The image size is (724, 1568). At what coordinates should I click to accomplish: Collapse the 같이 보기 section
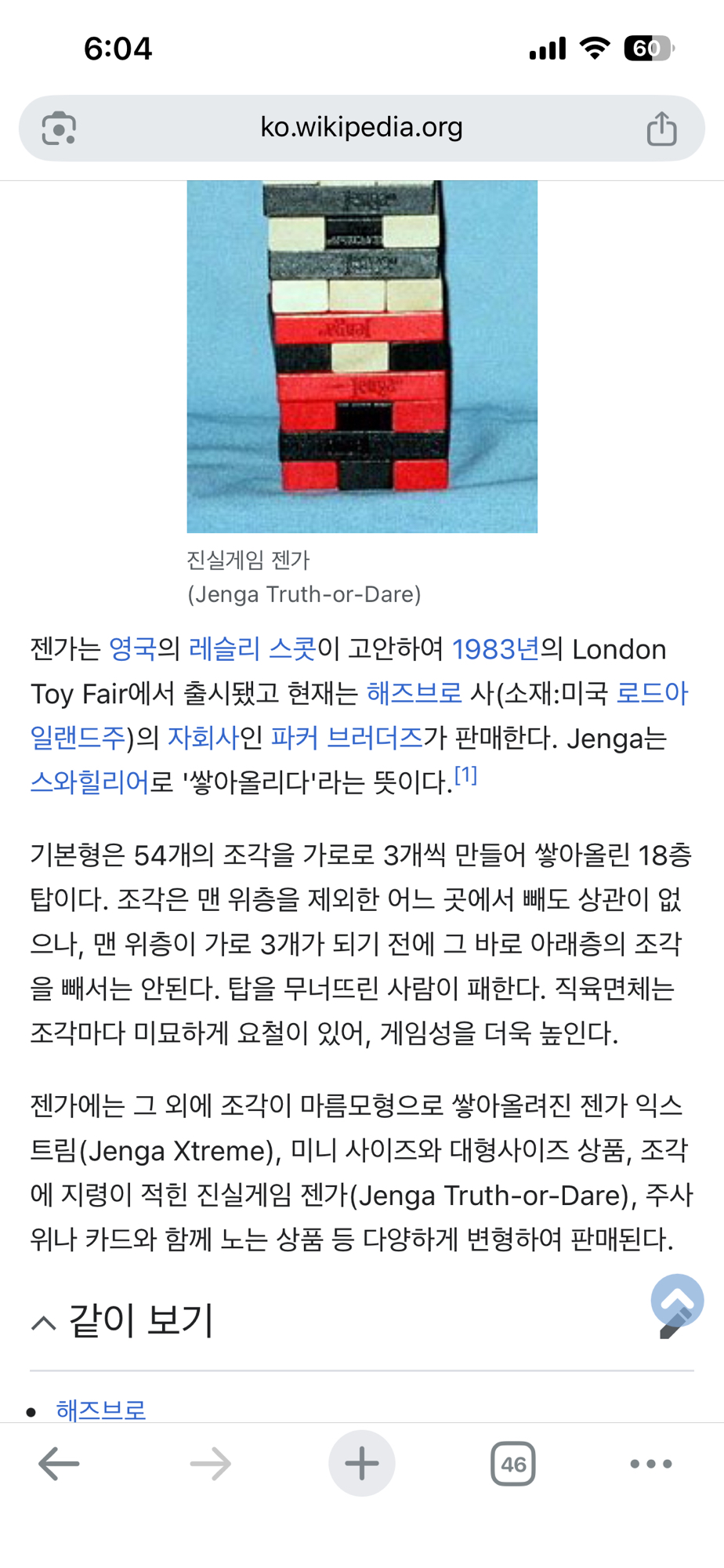44,1323
